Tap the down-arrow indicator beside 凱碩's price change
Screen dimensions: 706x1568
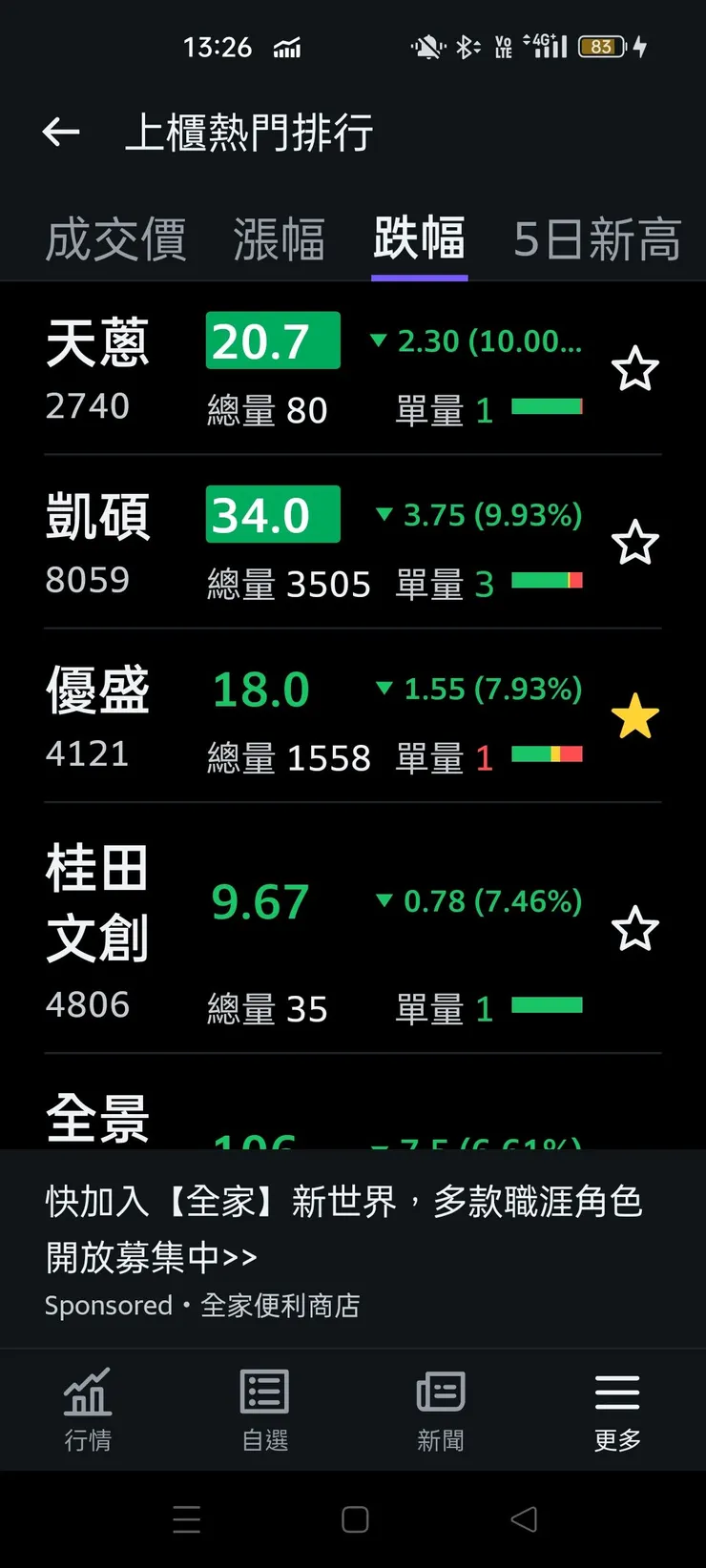[384, 515]
